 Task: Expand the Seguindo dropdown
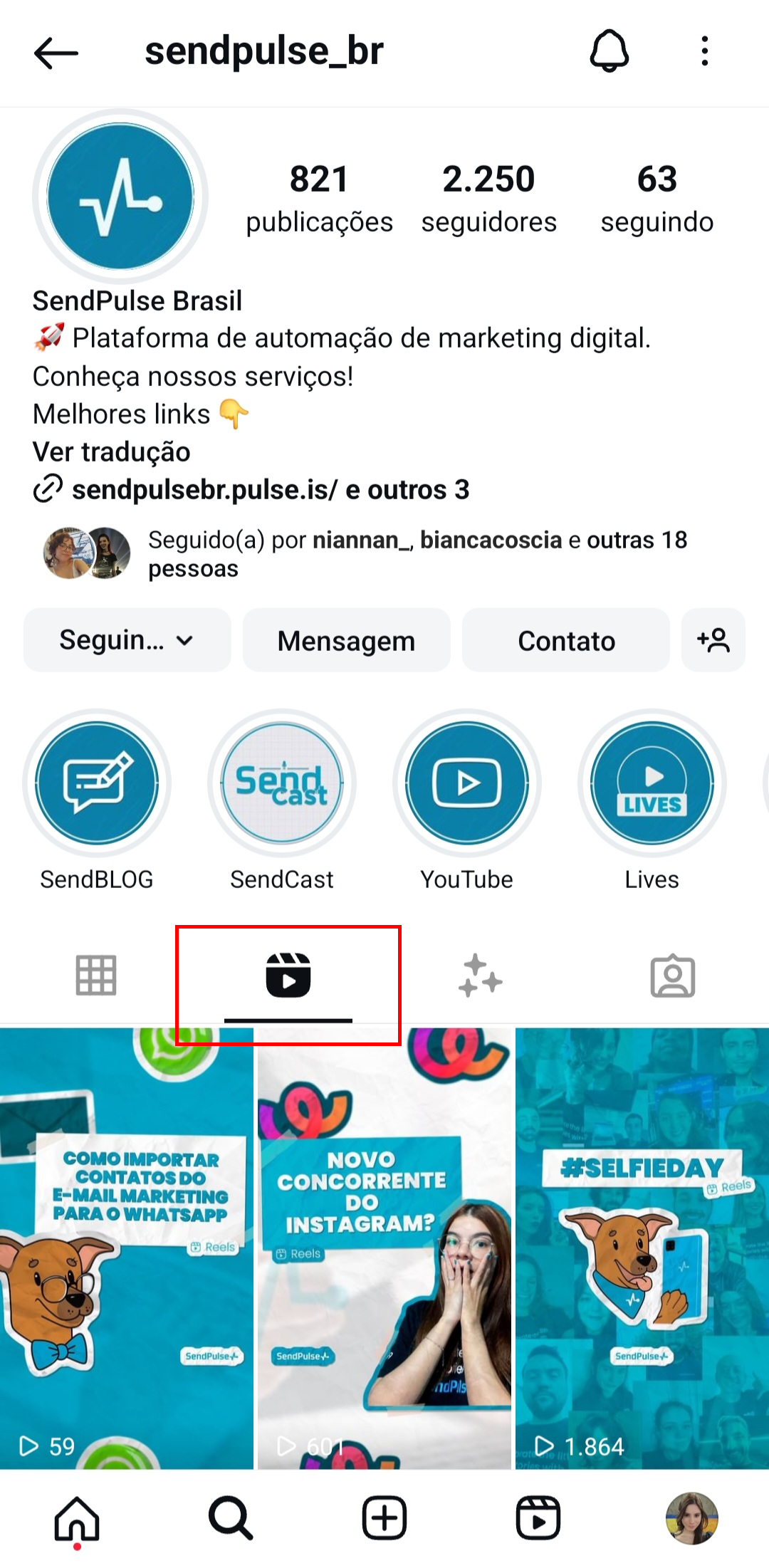(127, 640)
